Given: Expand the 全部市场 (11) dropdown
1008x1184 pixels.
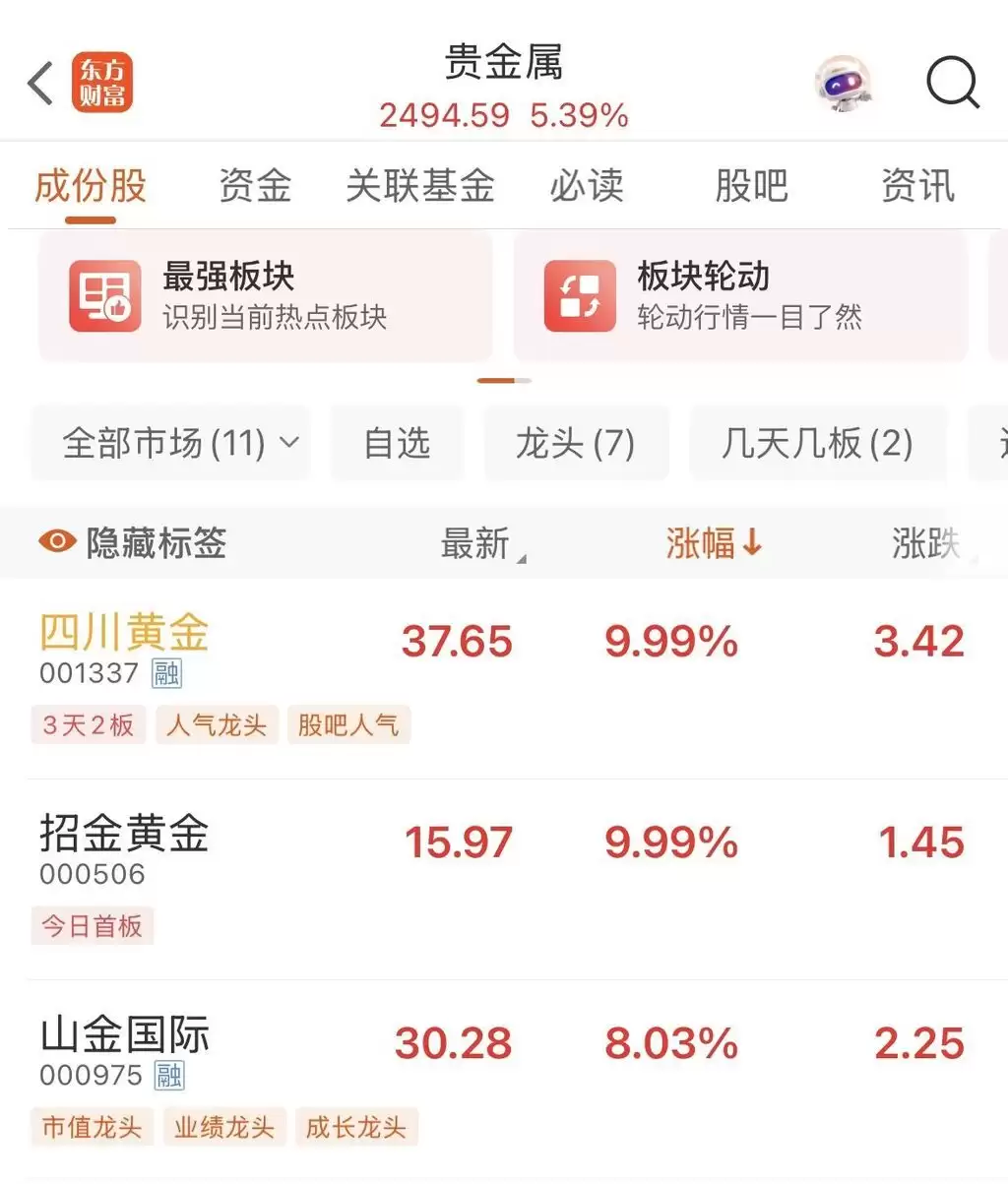Looking at the screenshot, I should coord(172,444).
